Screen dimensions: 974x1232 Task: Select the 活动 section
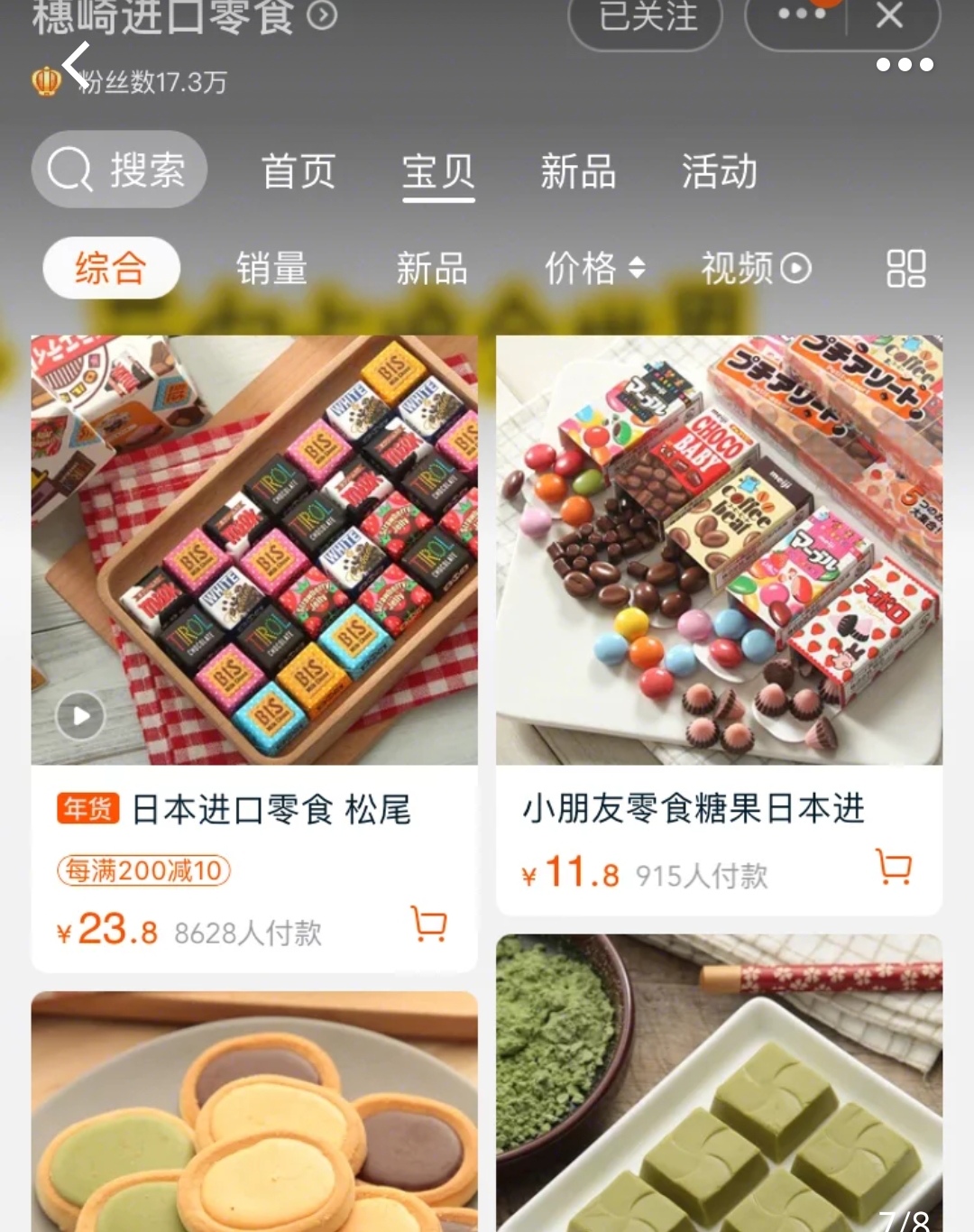click(x=719, y=171)
